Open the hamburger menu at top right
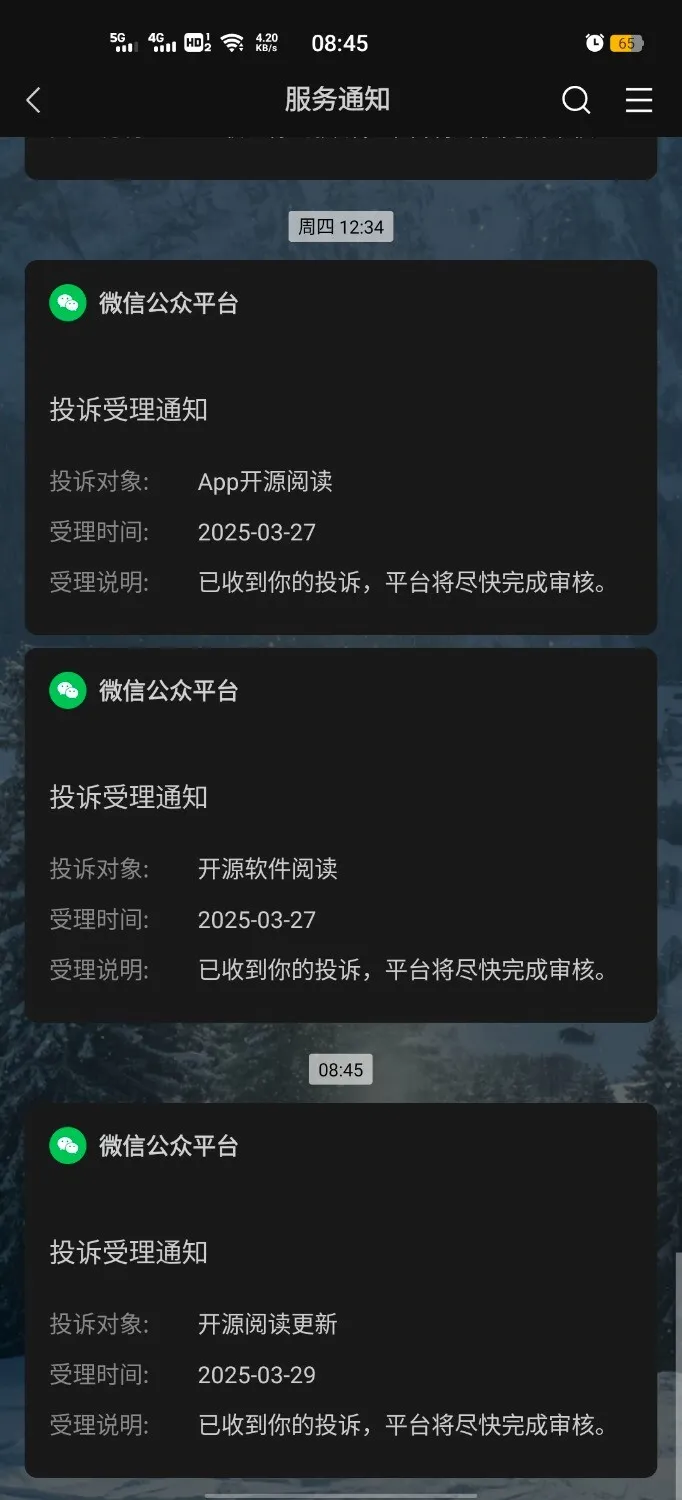682x1500 pixels. [x=638, y=100]
